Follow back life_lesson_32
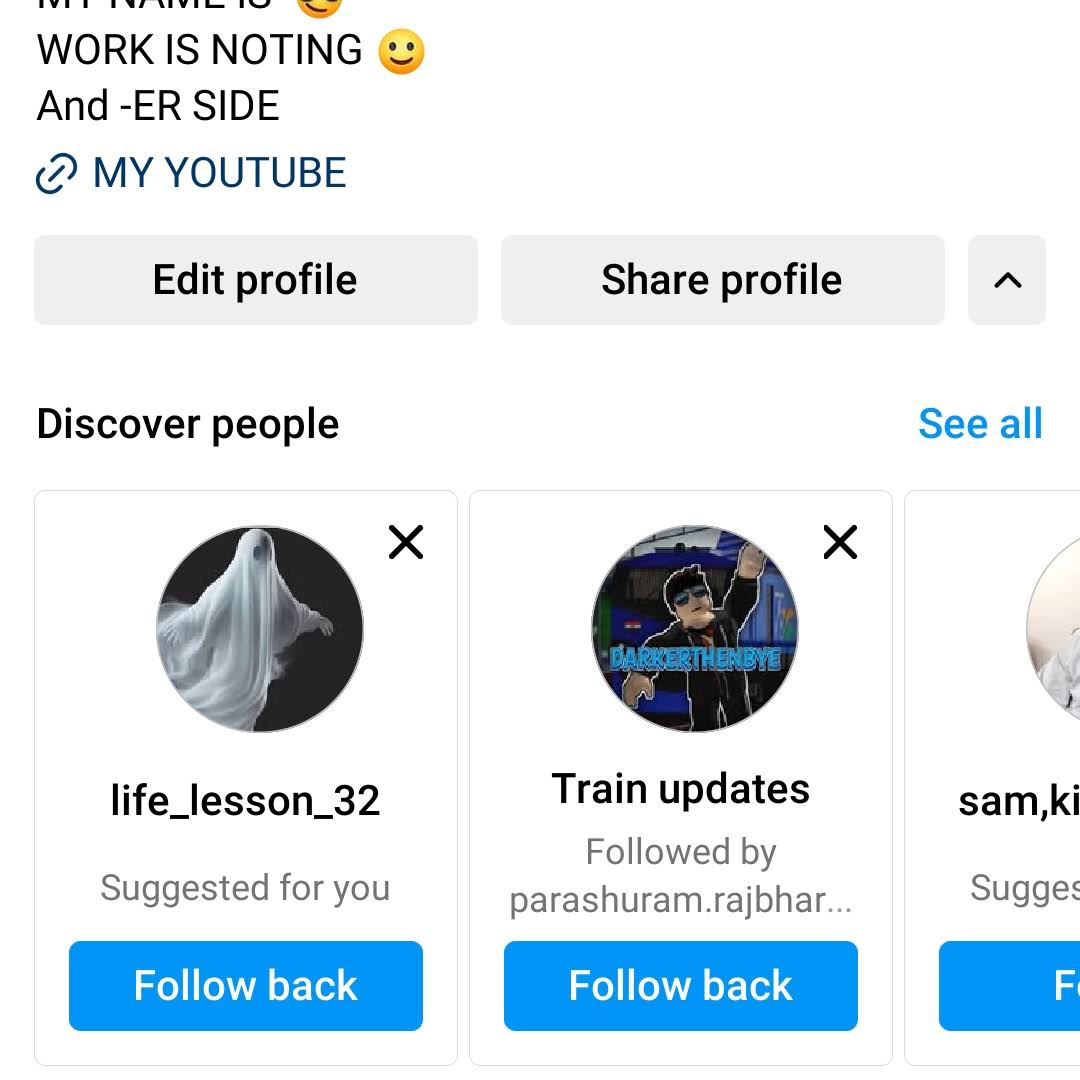 [x=246, y=986]
